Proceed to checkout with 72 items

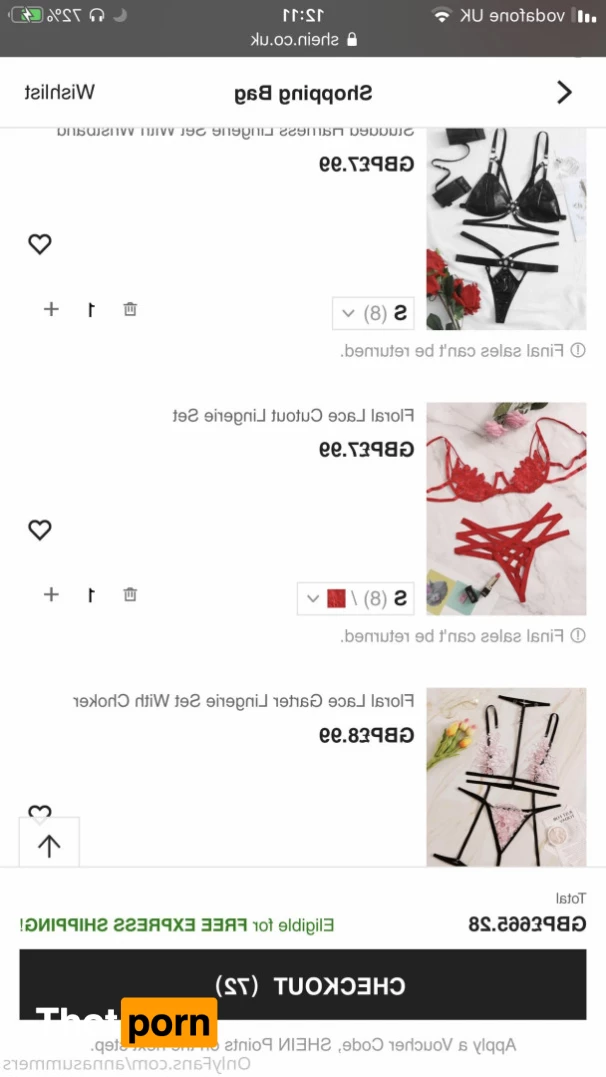tap(303, 986)
